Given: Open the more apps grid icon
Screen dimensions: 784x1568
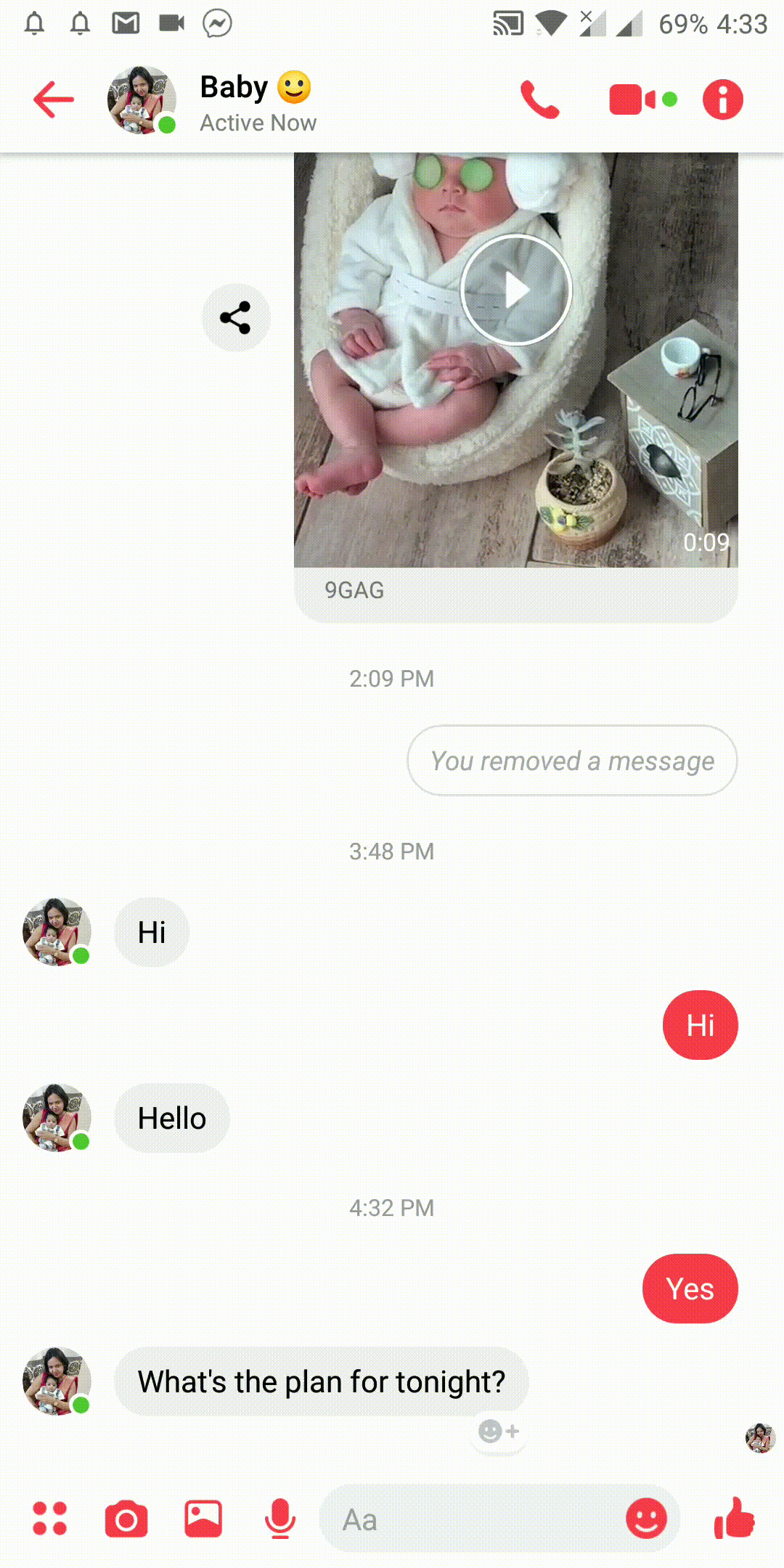Looking at the screenshot, I should click(50, 1519).
